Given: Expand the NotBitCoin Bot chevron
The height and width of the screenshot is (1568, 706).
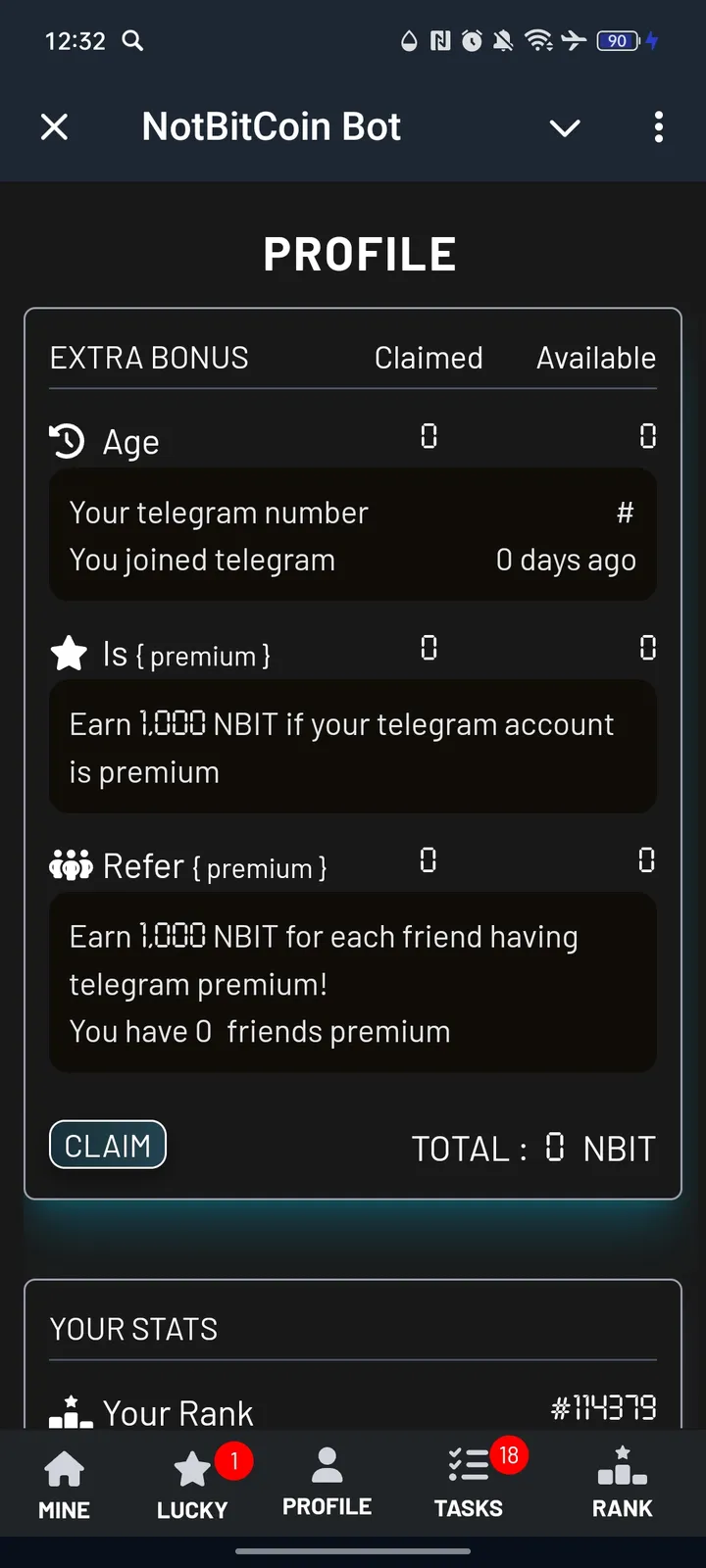Looking at the screenshot, I should [x=565, y=127].
